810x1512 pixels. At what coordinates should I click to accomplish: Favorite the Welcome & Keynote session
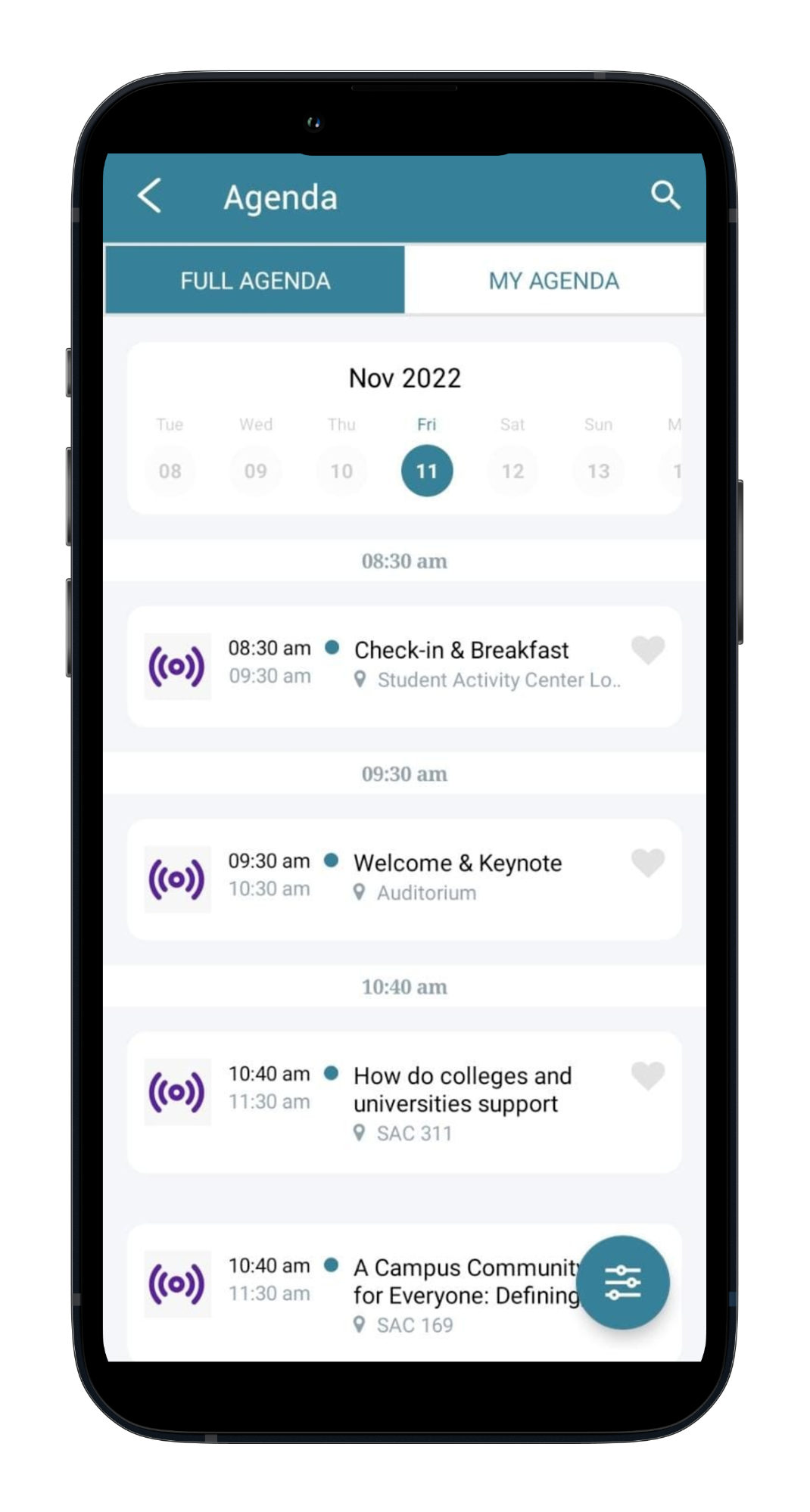648,863
